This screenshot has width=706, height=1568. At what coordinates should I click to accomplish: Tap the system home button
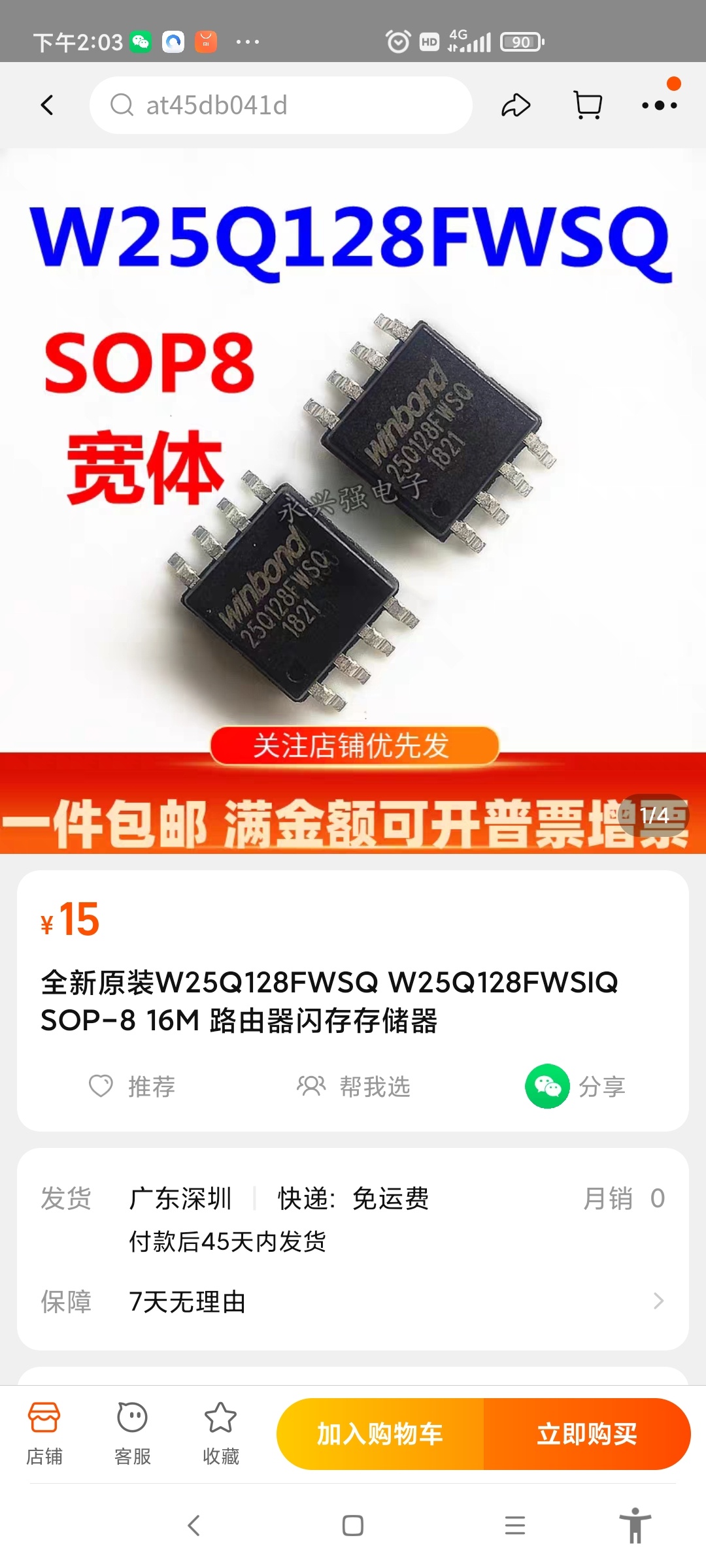pyautogui.click(x=353, y=1526)
